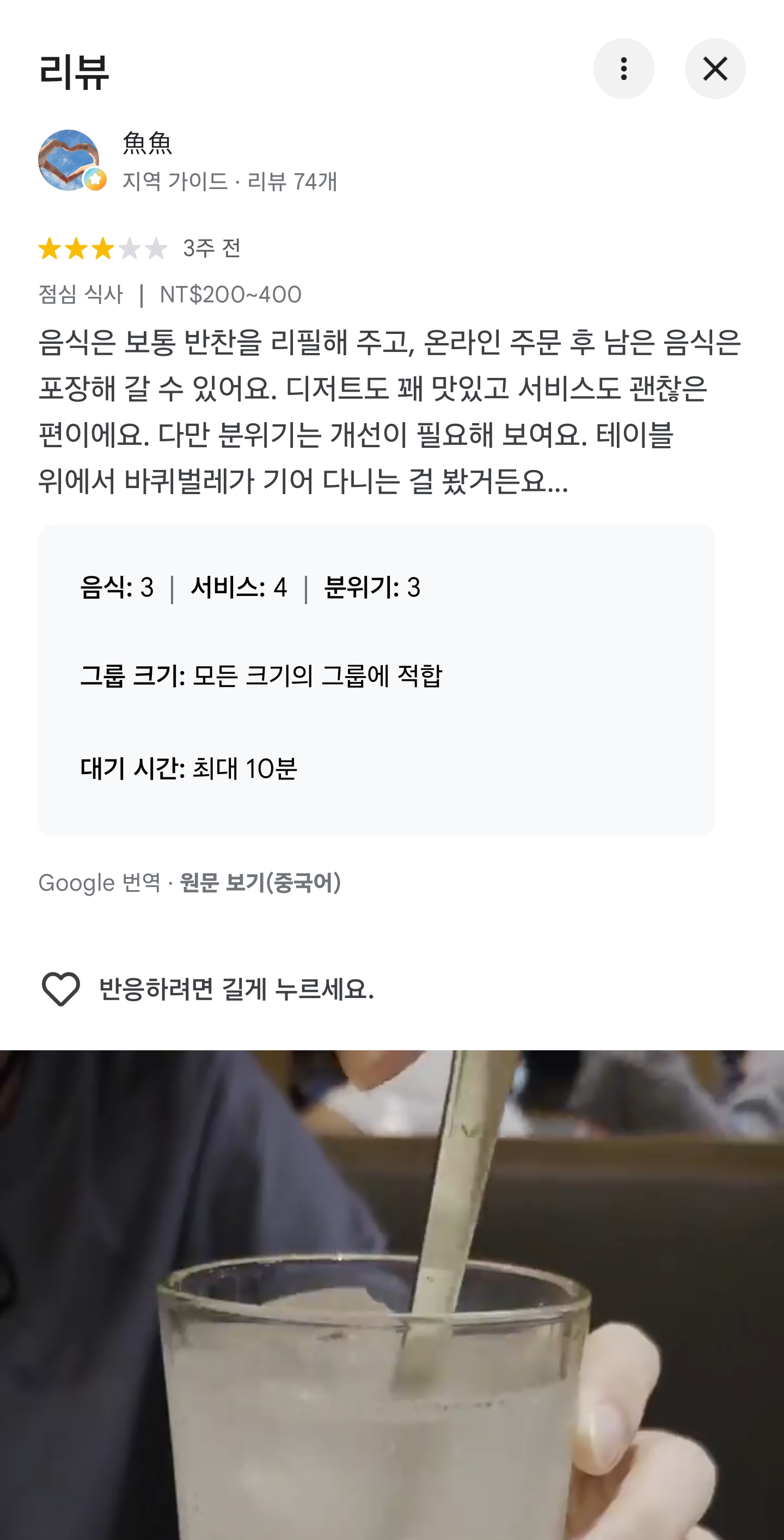Screen dimensions: 784x1540
Task: Like this review with the heart icon
Action: click(x=60, y=989)
